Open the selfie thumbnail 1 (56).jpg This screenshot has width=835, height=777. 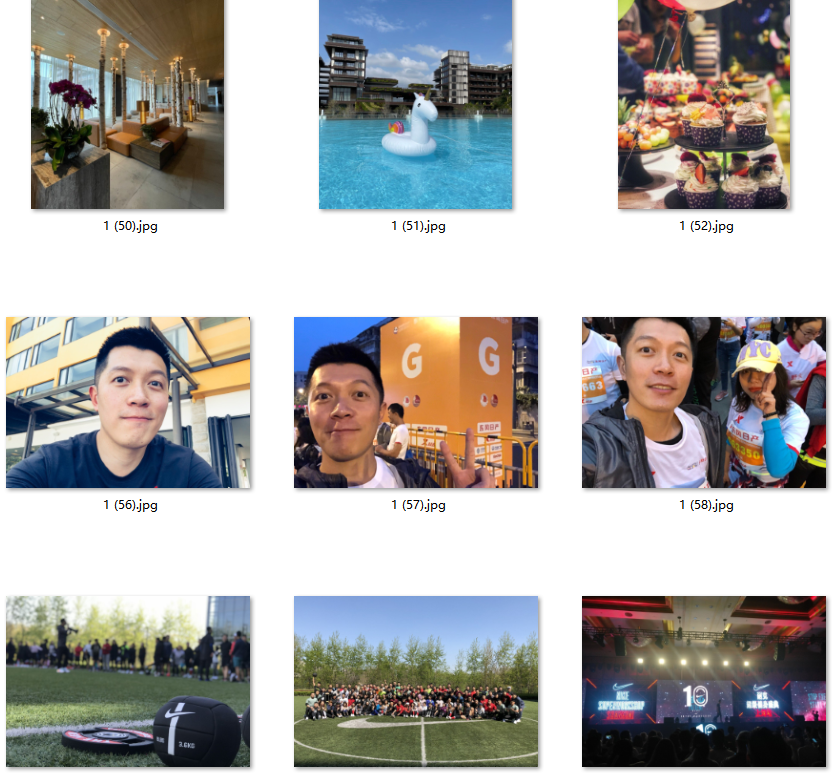click(128, 403)
